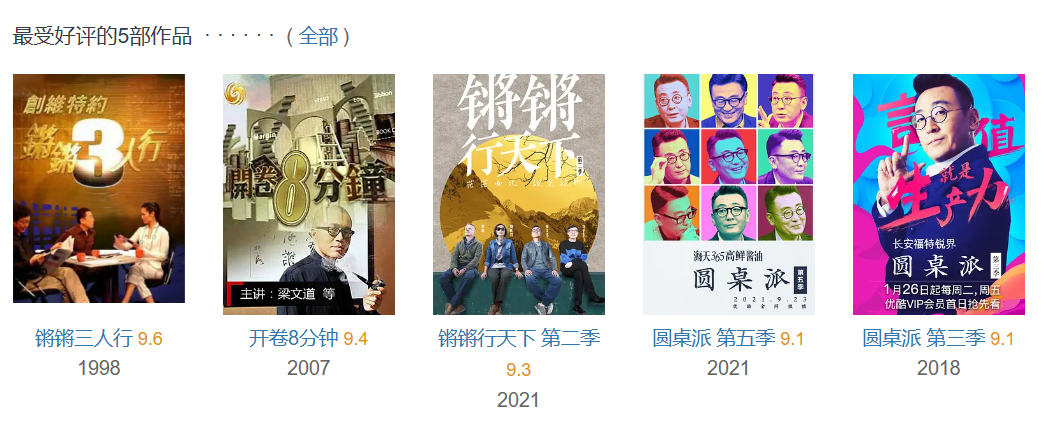Open the 开卷8分钟 poster
This screenshot has height=421, width=1048.
[308, 194]
